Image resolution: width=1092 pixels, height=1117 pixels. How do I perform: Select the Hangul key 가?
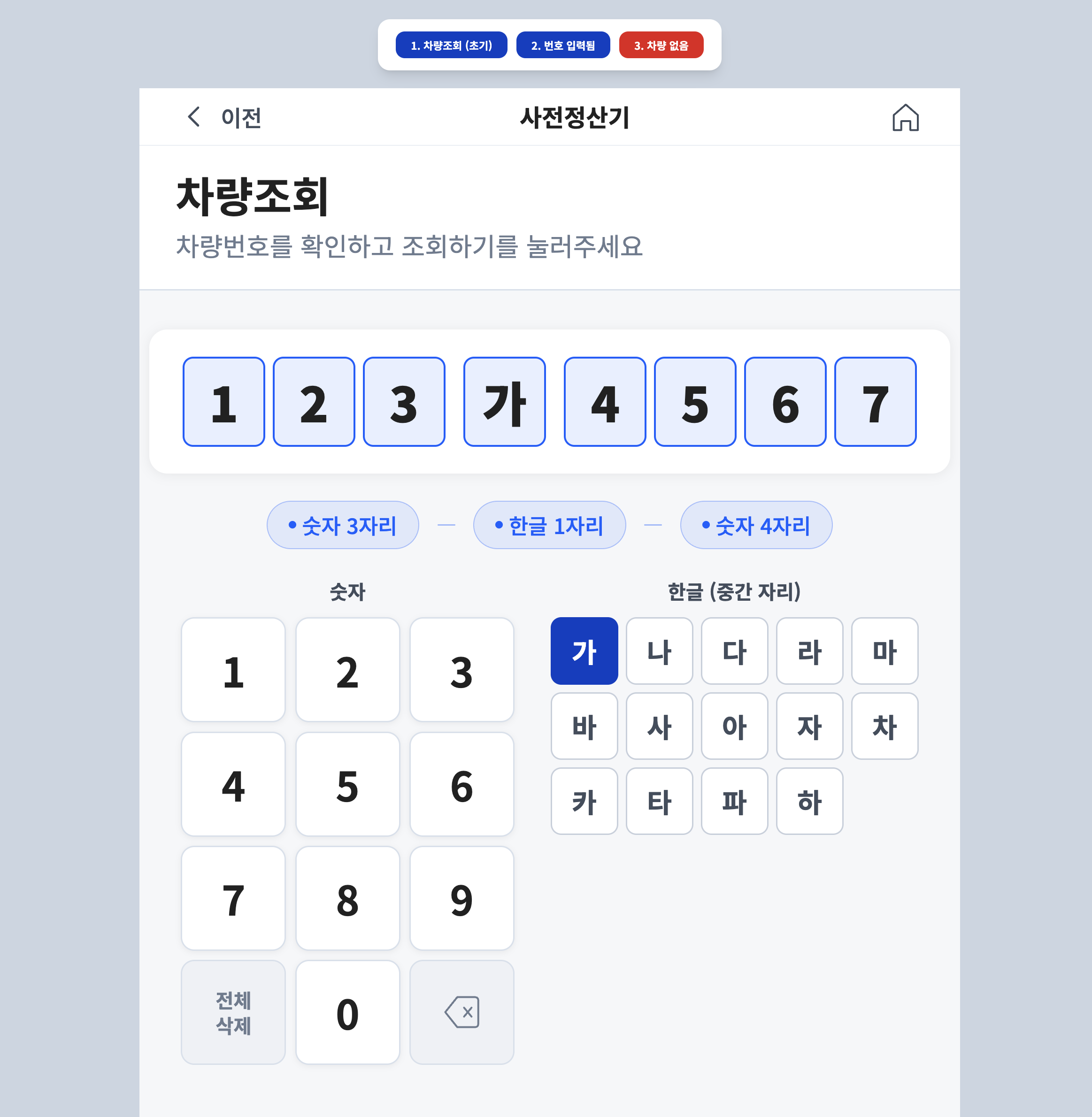(584, 651)
